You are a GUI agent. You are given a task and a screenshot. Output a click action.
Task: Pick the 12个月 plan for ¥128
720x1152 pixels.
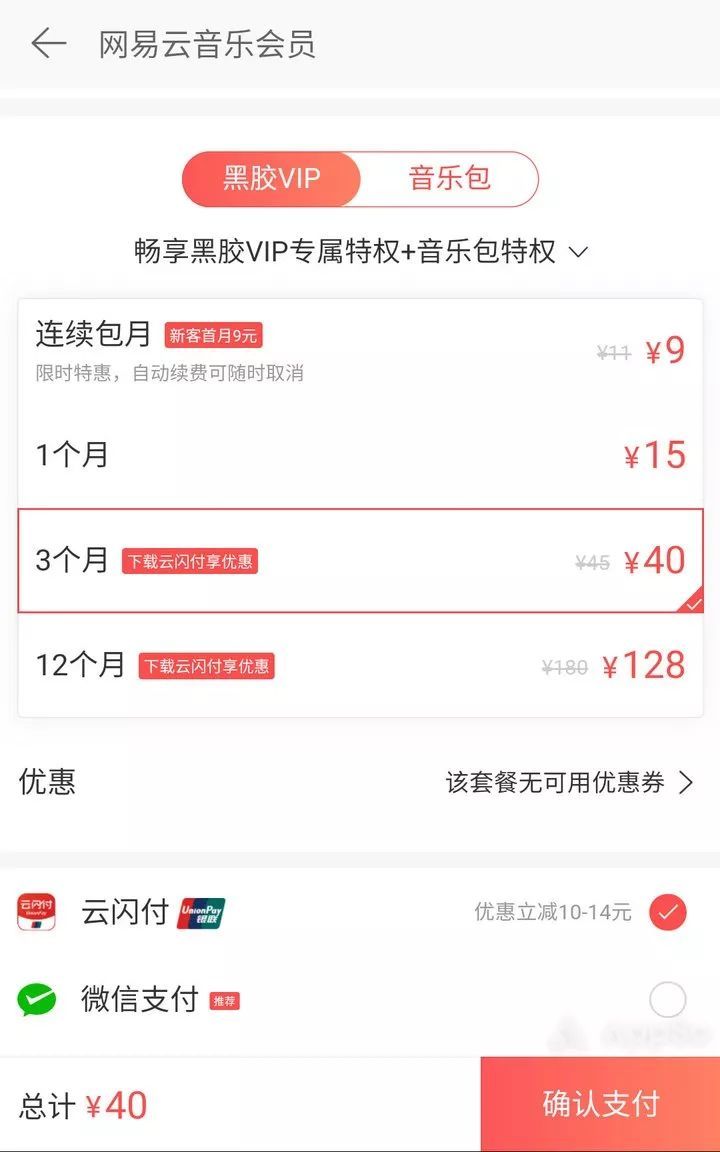click(360, 665)
